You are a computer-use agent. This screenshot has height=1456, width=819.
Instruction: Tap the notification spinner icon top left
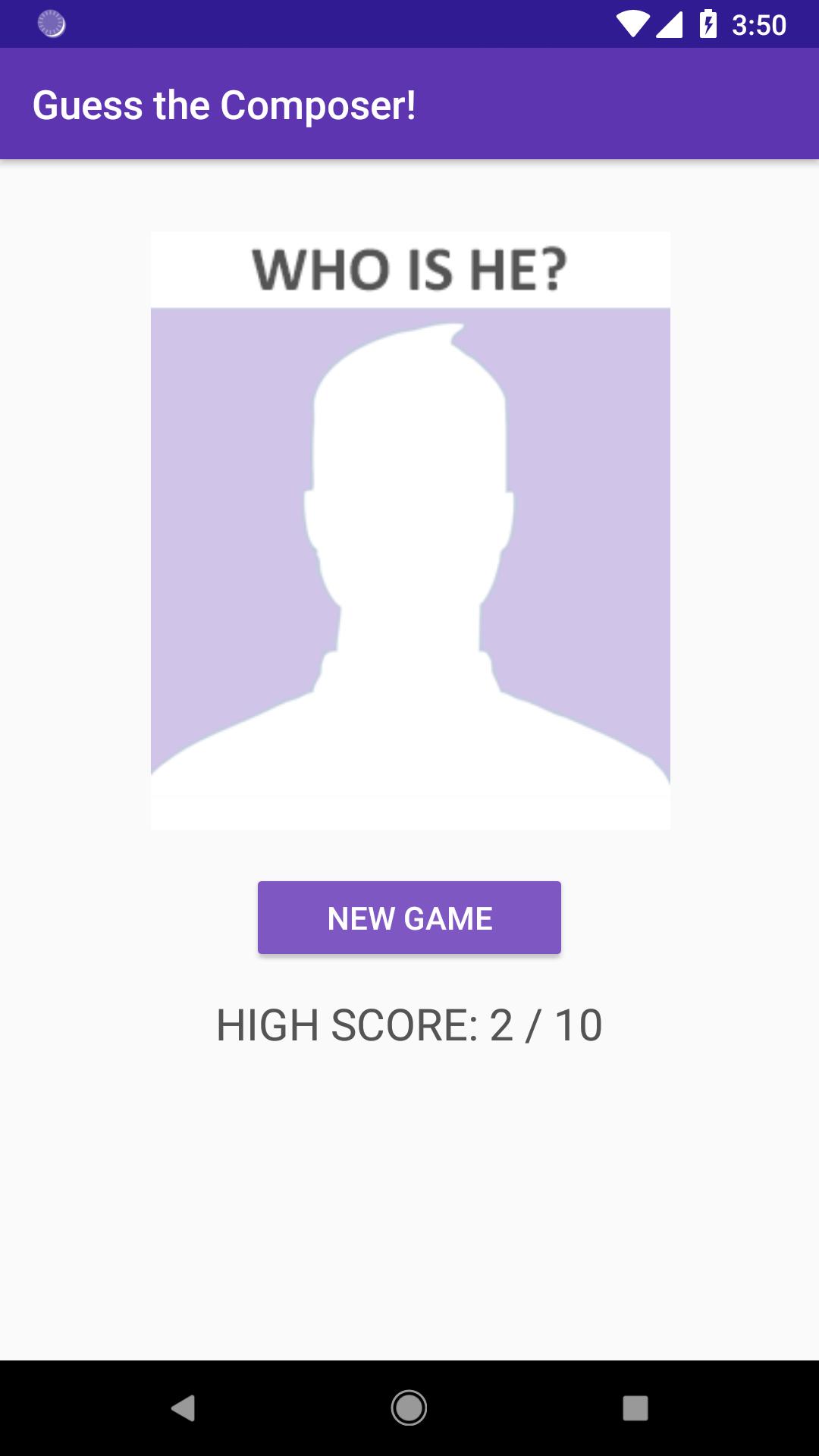(x=50, y=23)
